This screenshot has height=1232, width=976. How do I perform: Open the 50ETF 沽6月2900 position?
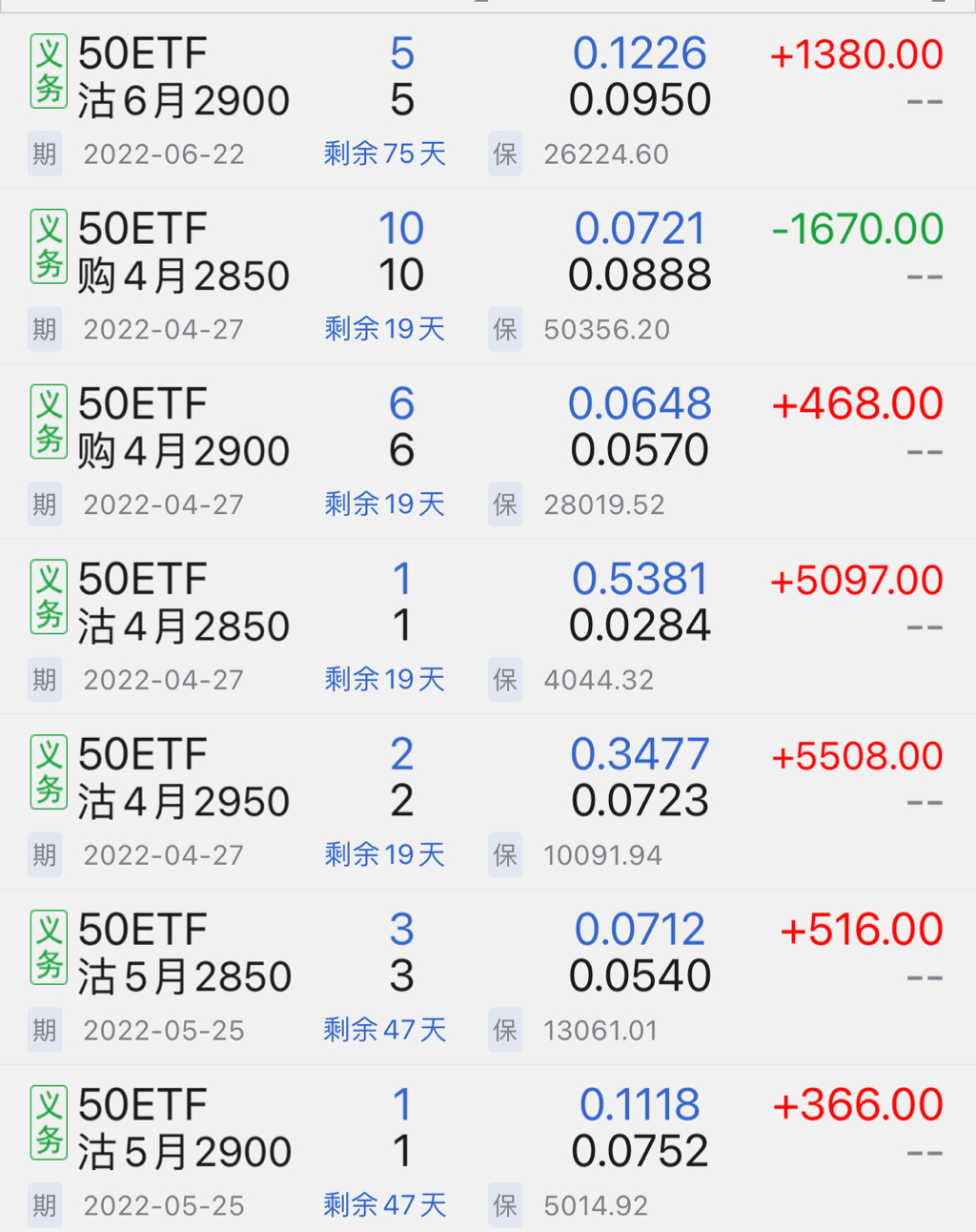click(183, 77)
